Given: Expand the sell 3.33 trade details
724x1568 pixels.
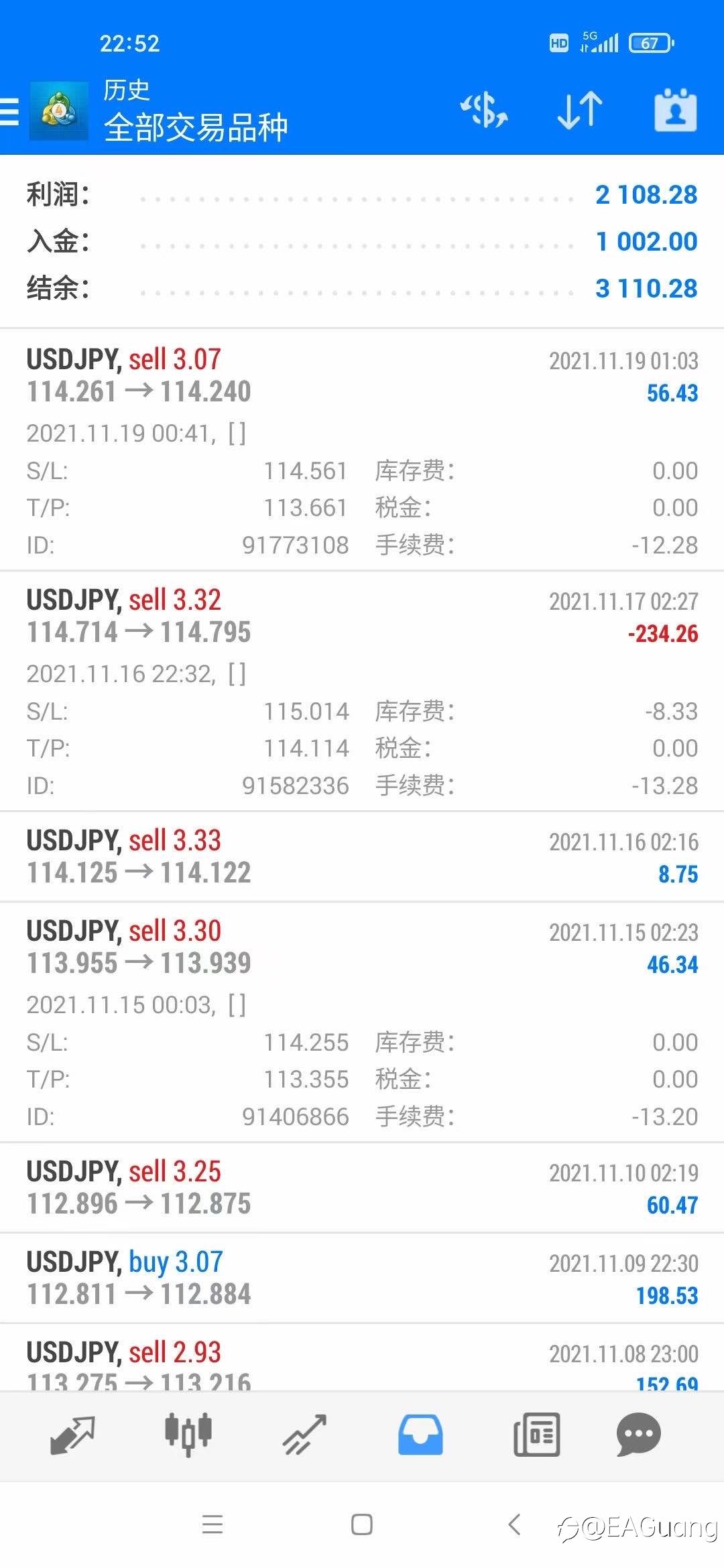Looking at the screenshot, I should 362,856.
